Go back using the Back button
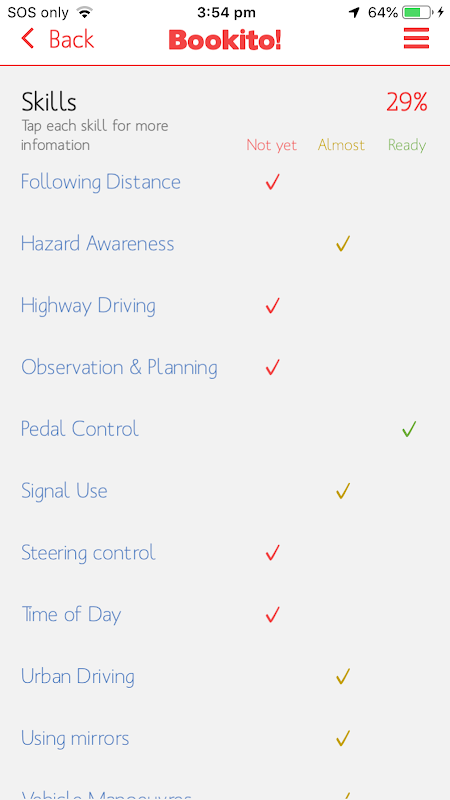This screenshot has width=450, height=800. tap(58, 39)
